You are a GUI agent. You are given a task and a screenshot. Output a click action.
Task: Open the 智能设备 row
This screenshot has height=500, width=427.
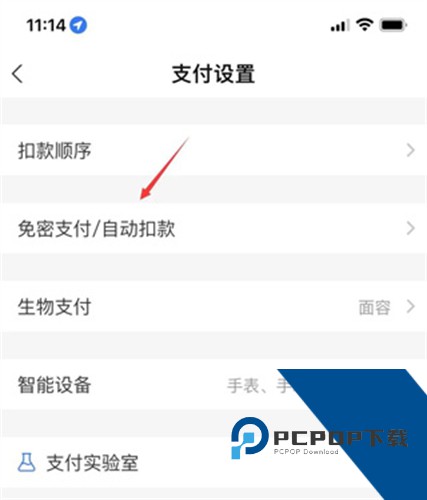coord(213,385)
